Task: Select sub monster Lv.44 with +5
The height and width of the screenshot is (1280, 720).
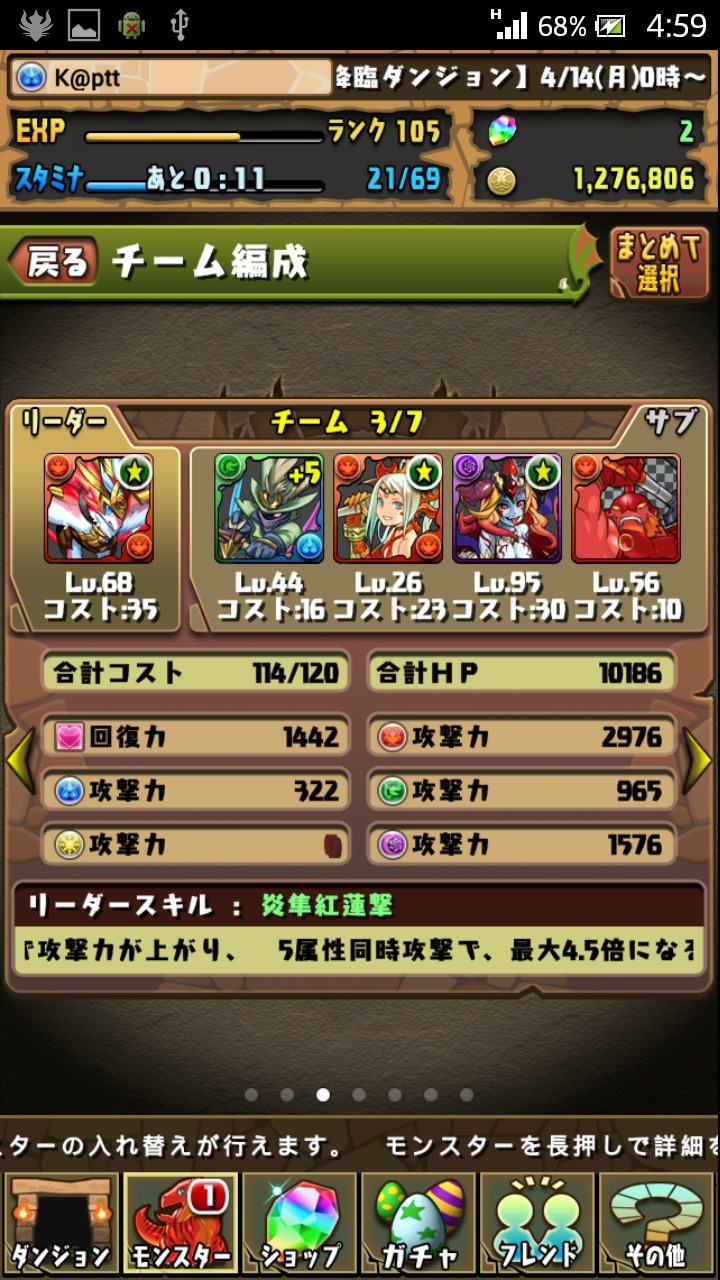Action: [x=269, y=508]
